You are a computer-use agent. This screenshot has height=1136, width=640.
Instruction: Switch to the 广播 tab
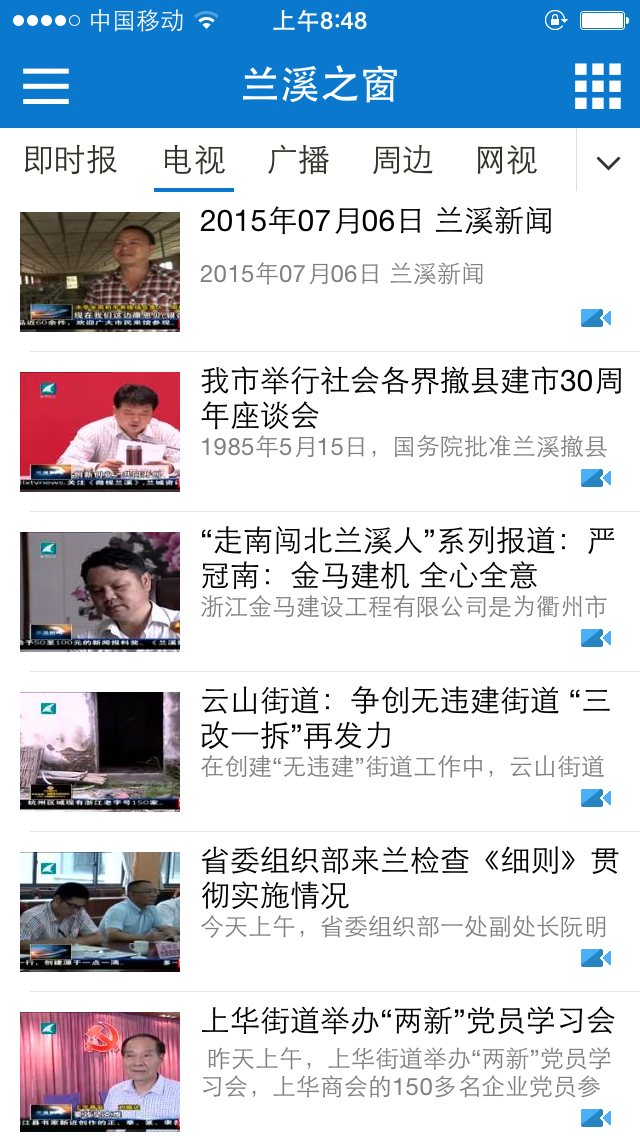(298, 160)
